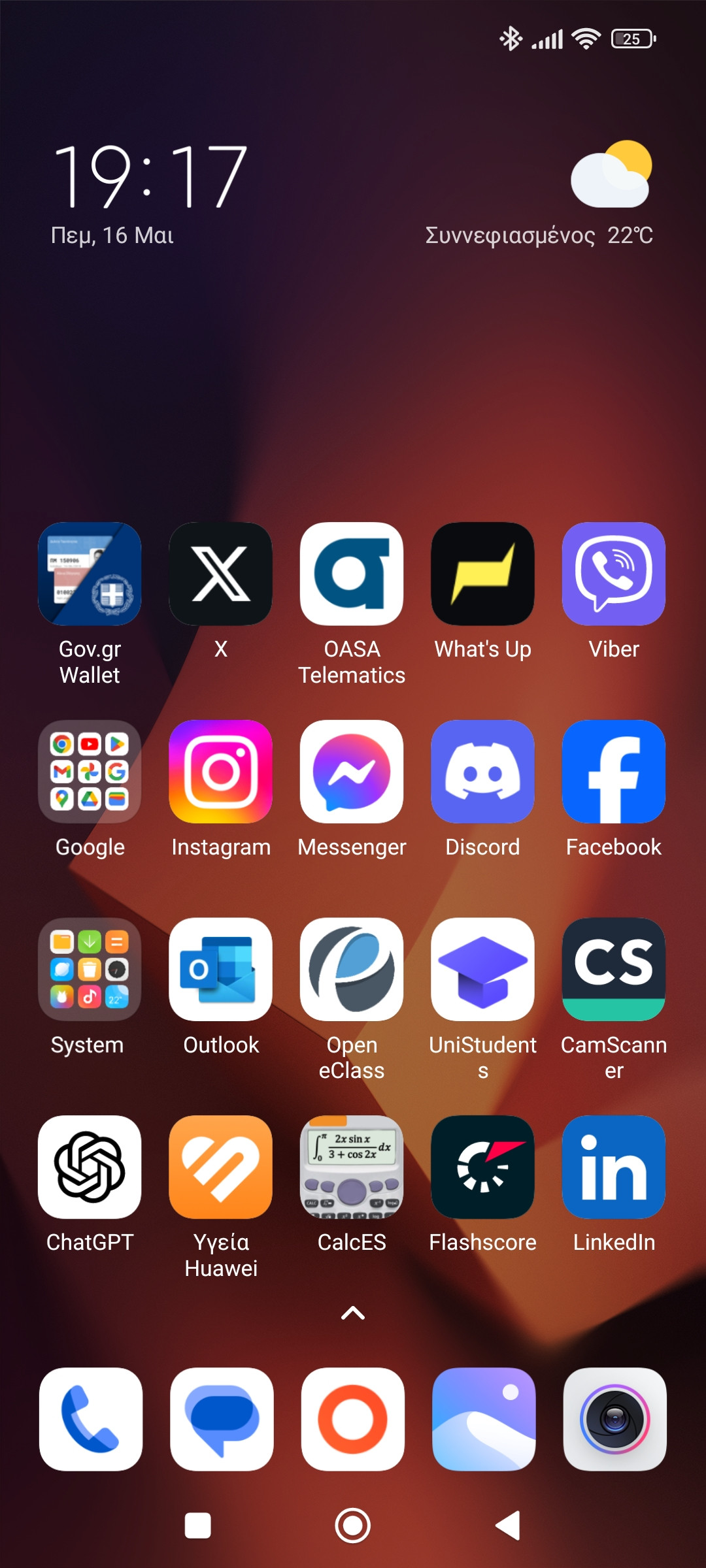Open the Open eClass app
Image resolution: width=706 pixels, height=1568 pixels.
[x=352, y=970]
